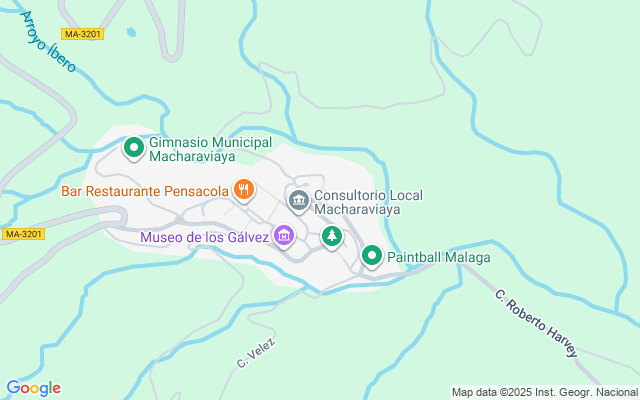The image size is (640, 400).
Task: Tap the green park tree marker
Action: [331, 237]
